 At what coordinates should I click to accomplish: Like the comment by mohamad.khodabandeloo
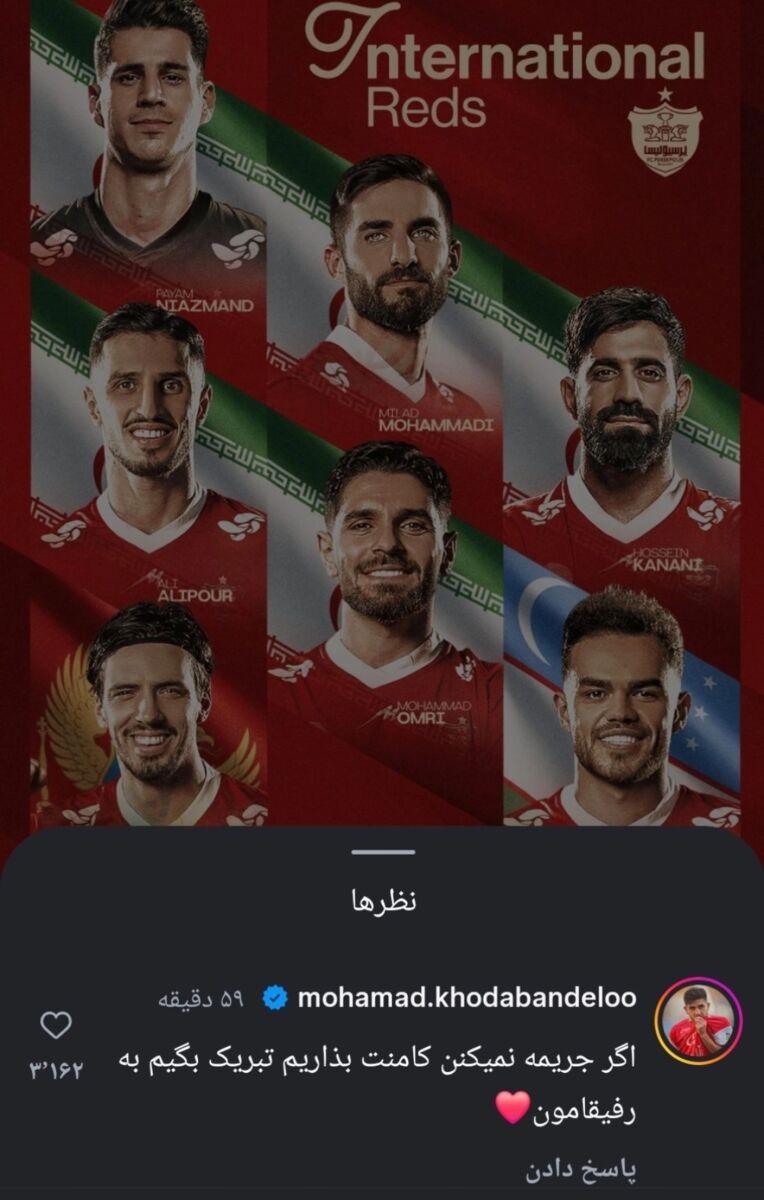tap(56, 1025)
